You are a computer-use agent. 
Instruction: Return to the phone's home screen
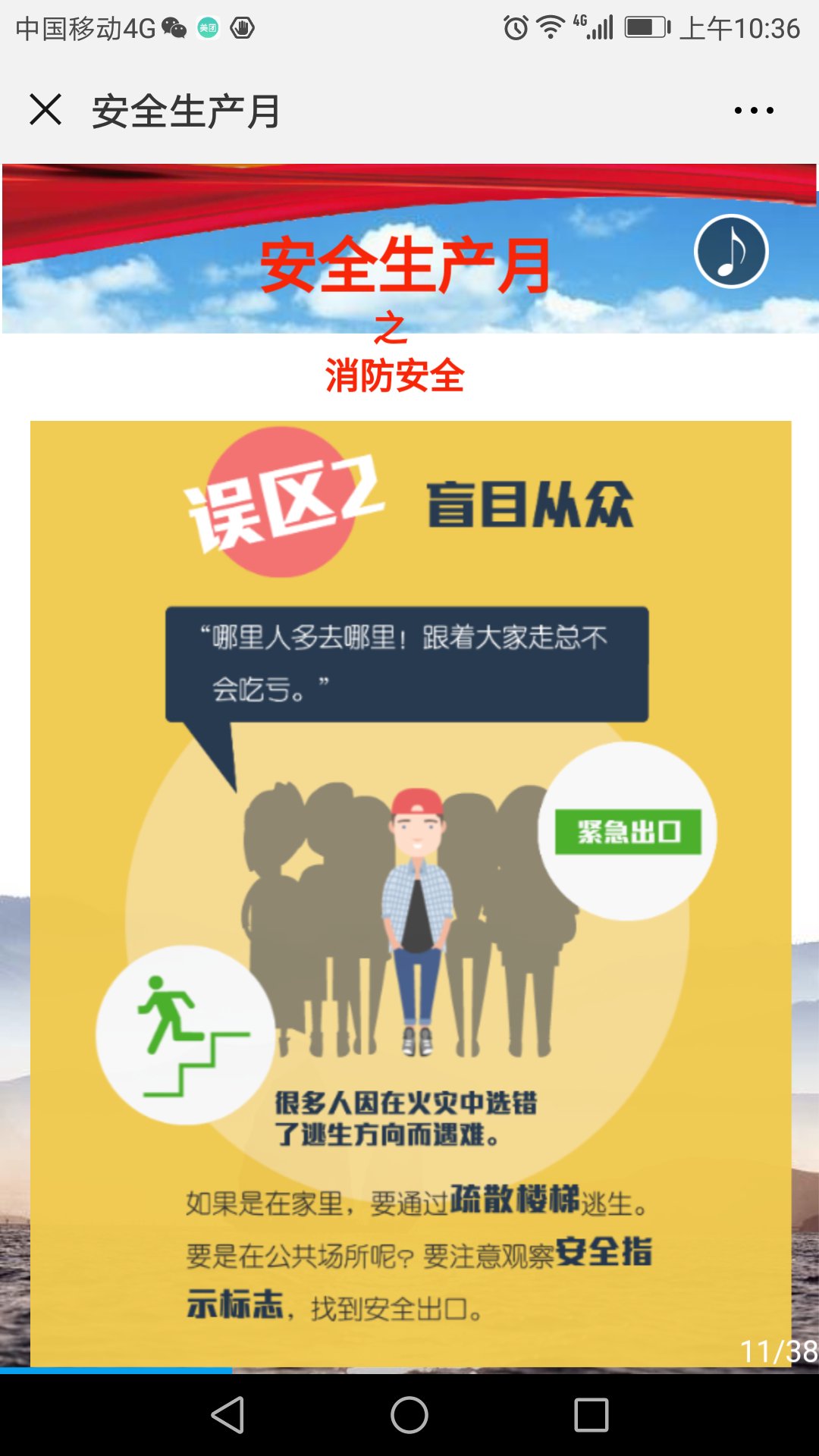click(x=409, y=1415)
